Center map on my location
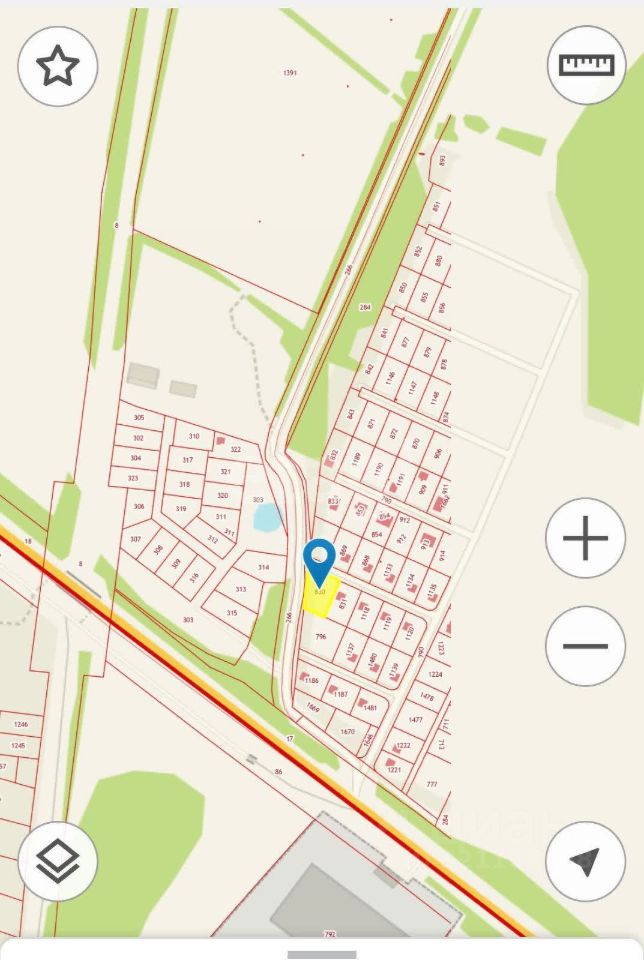644x960 pixels. (586, 861)
